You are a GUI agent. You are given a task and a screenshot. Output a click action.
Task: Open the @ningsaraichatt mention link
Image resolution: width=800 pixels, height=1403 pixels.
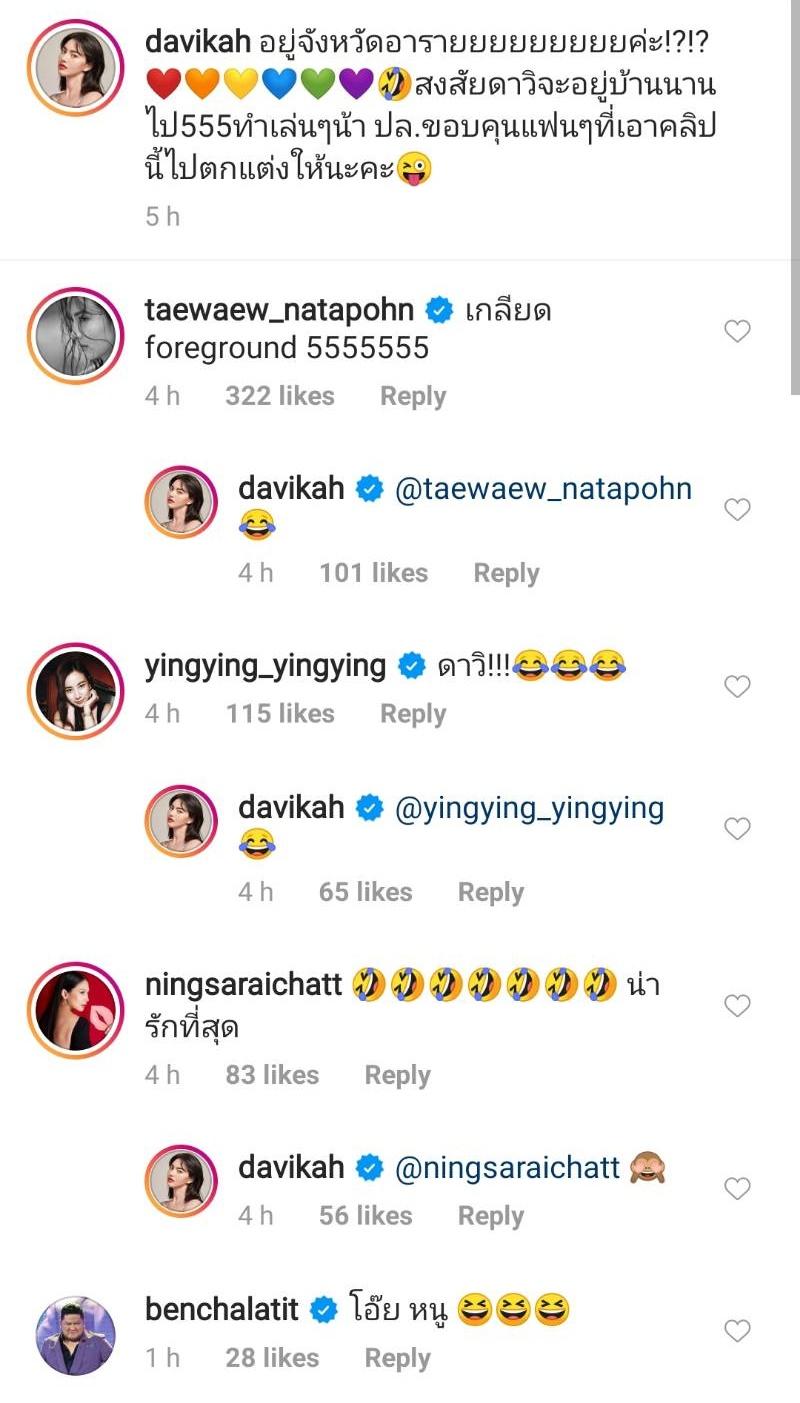(x=508, y=1167)
